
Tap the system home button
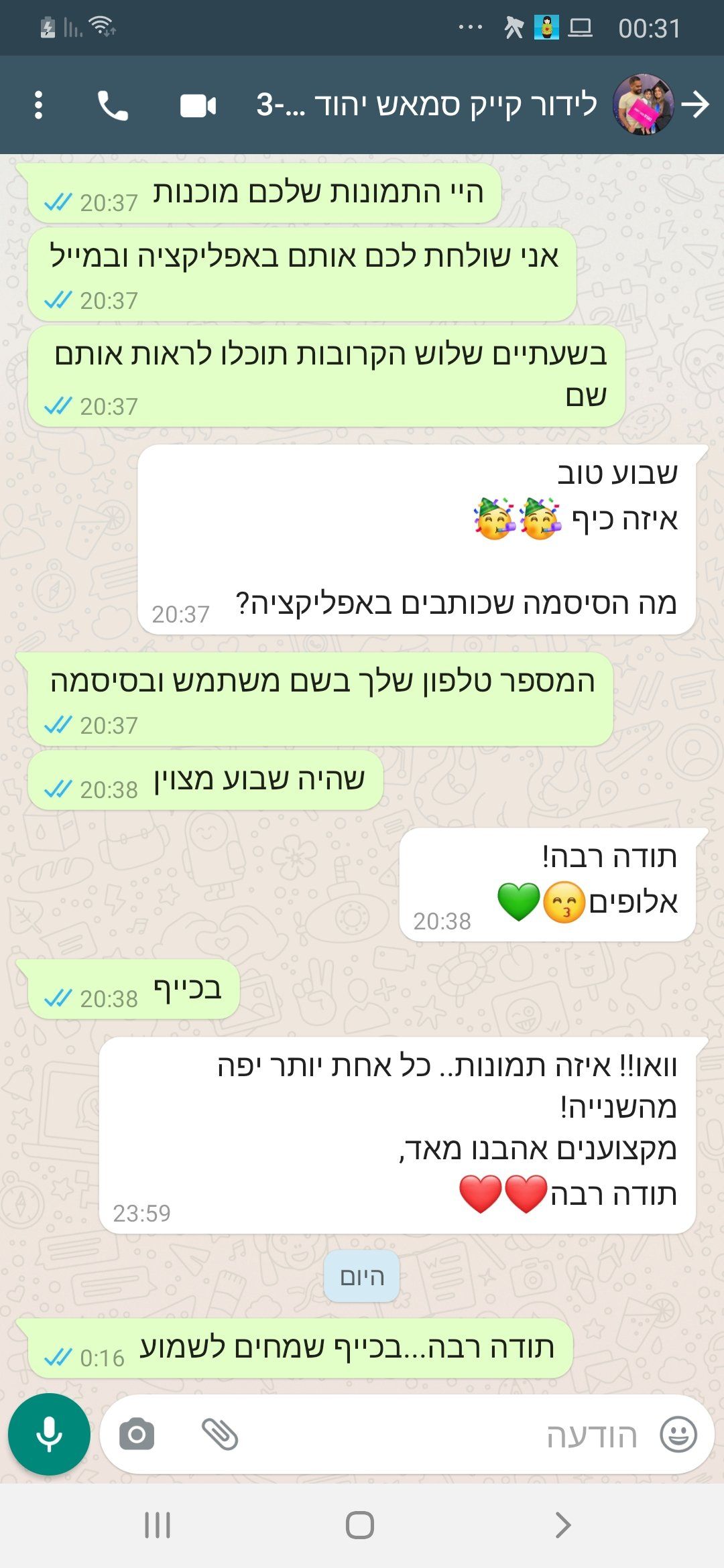360,1525
